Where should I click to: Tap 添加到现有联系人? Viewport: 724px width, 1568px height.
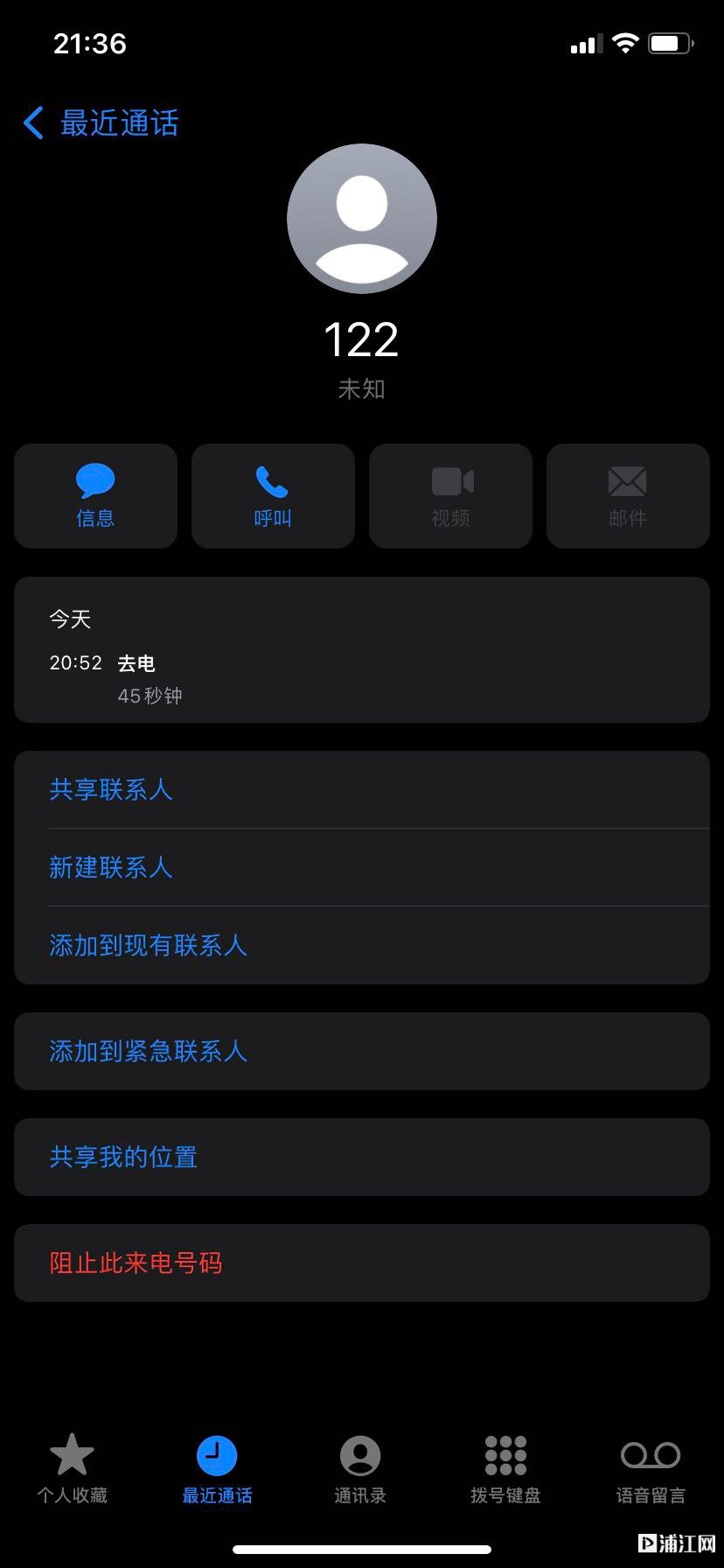(149, 945)
